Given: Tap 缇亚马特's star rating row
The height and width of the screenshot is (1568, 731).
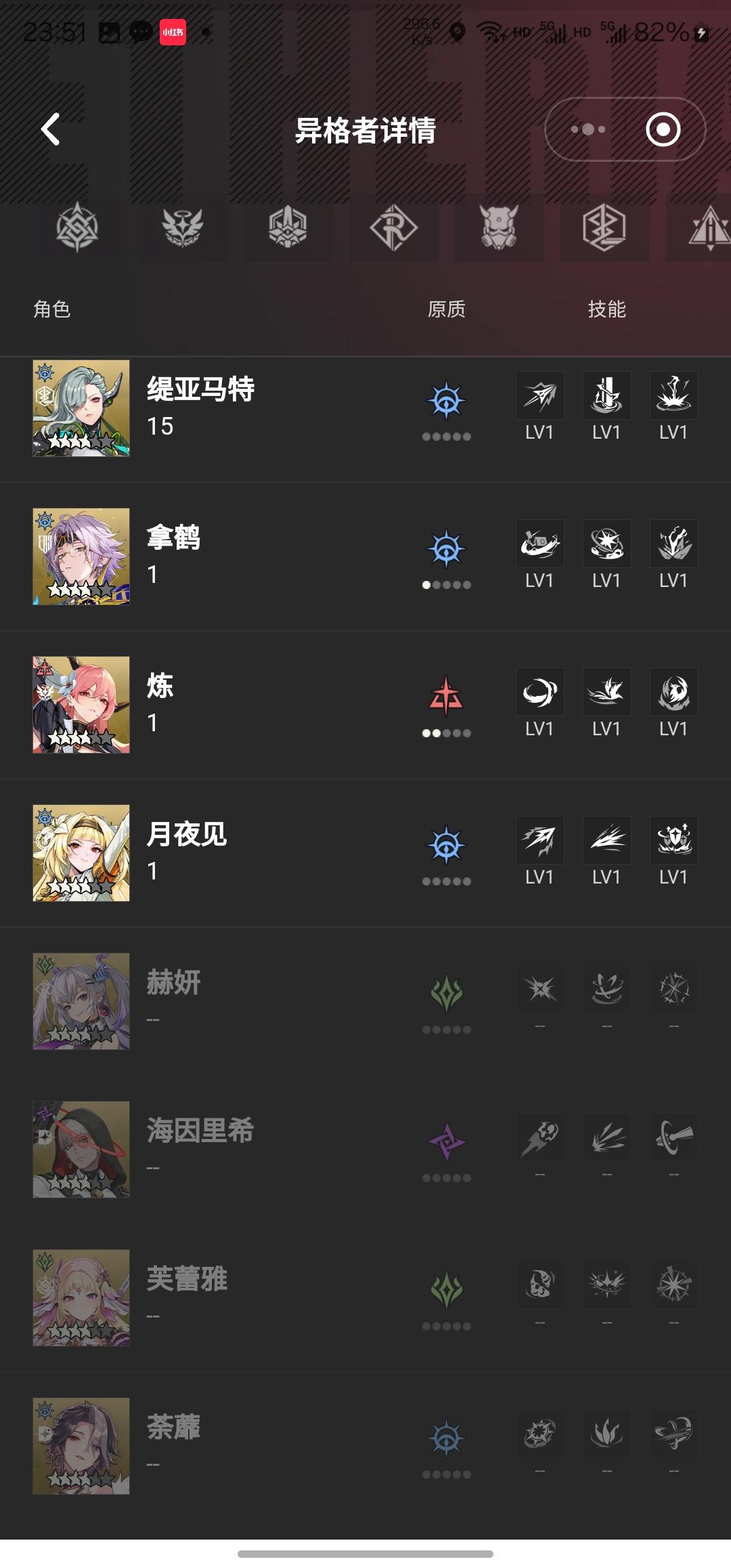Looking at the screenshot, I should click(x=81, y=440).
